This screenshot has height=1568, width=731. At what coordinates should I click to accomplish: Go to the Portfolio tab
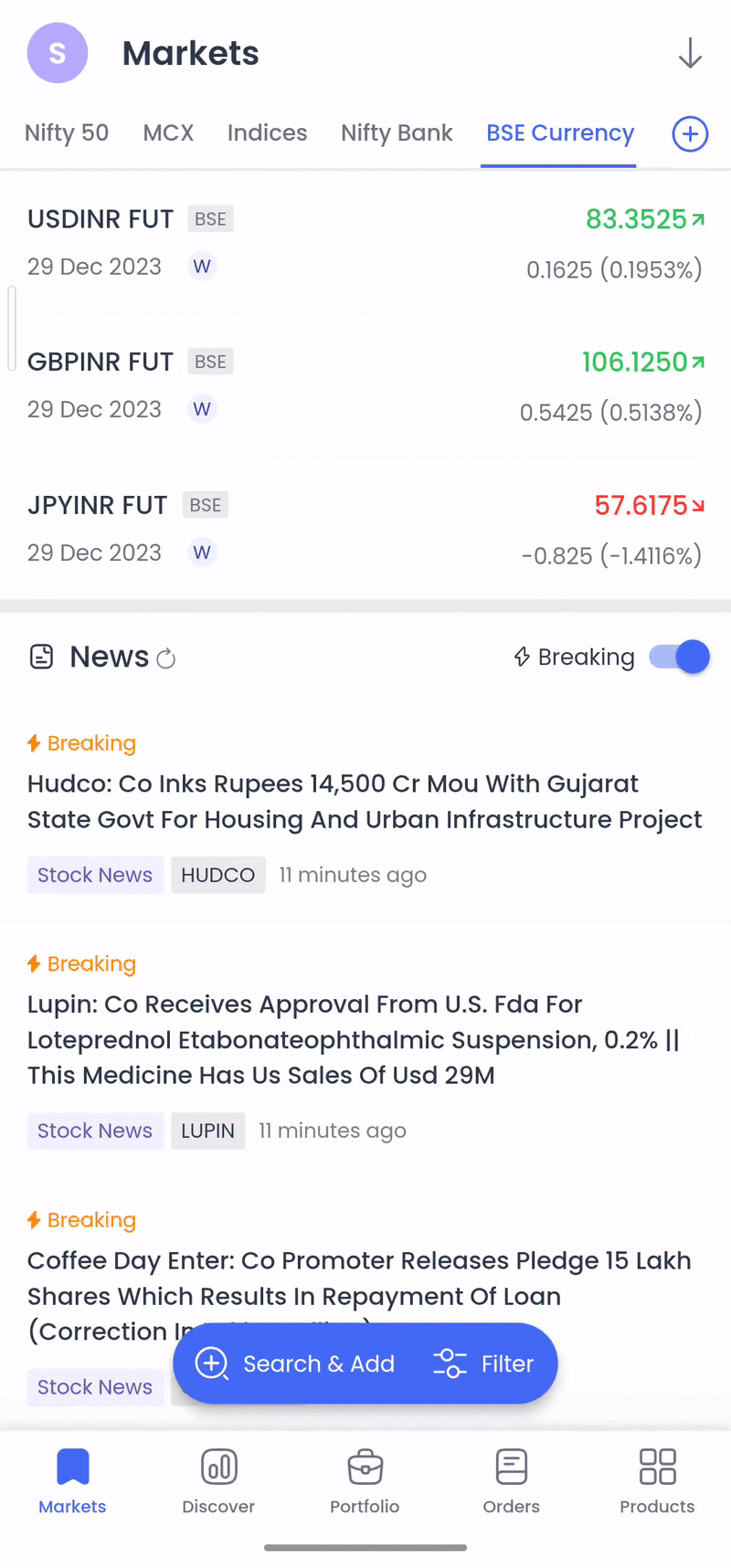[365, 1481]
